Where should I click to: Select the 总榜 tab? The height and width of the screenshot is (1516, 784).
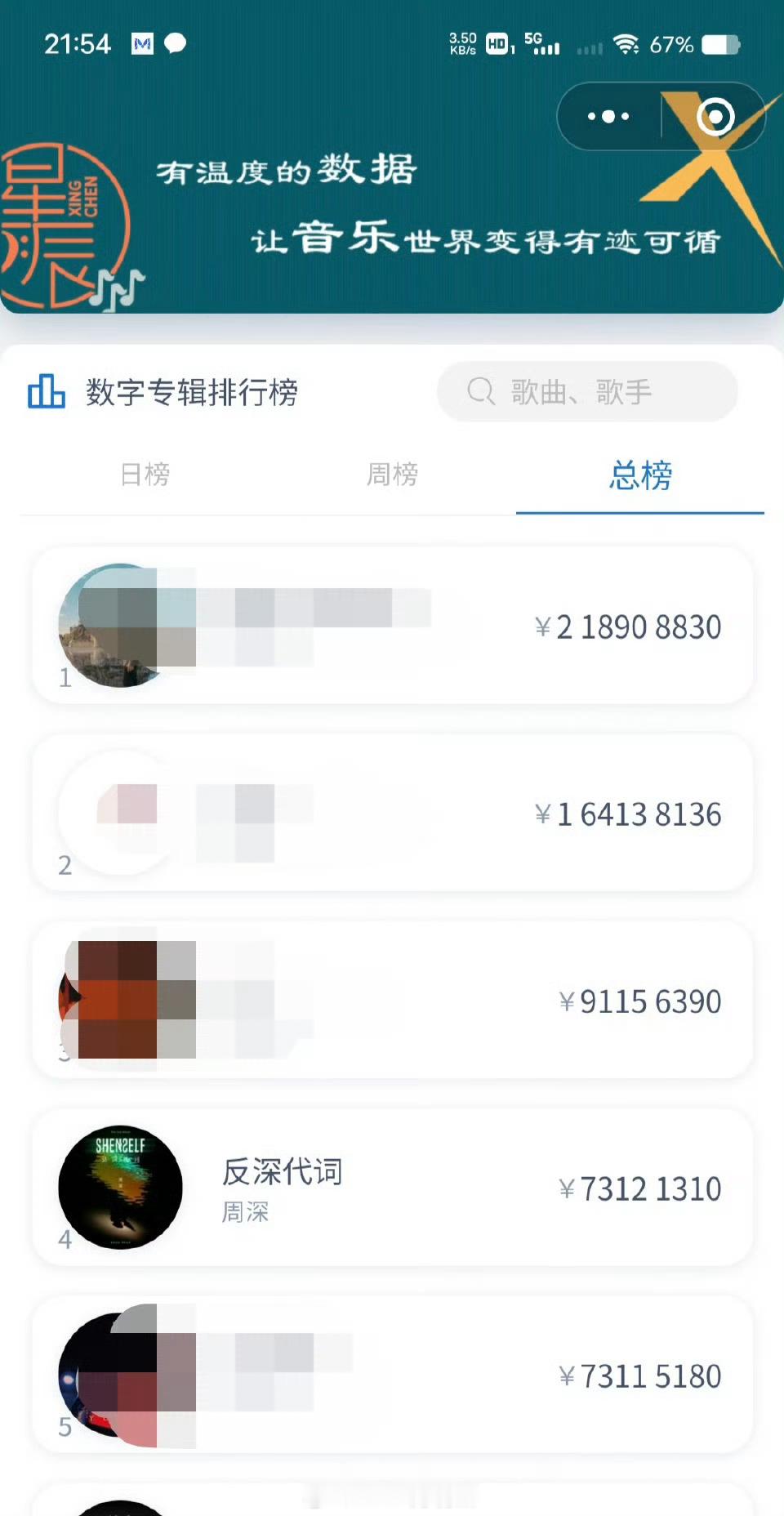coord(640,475)
